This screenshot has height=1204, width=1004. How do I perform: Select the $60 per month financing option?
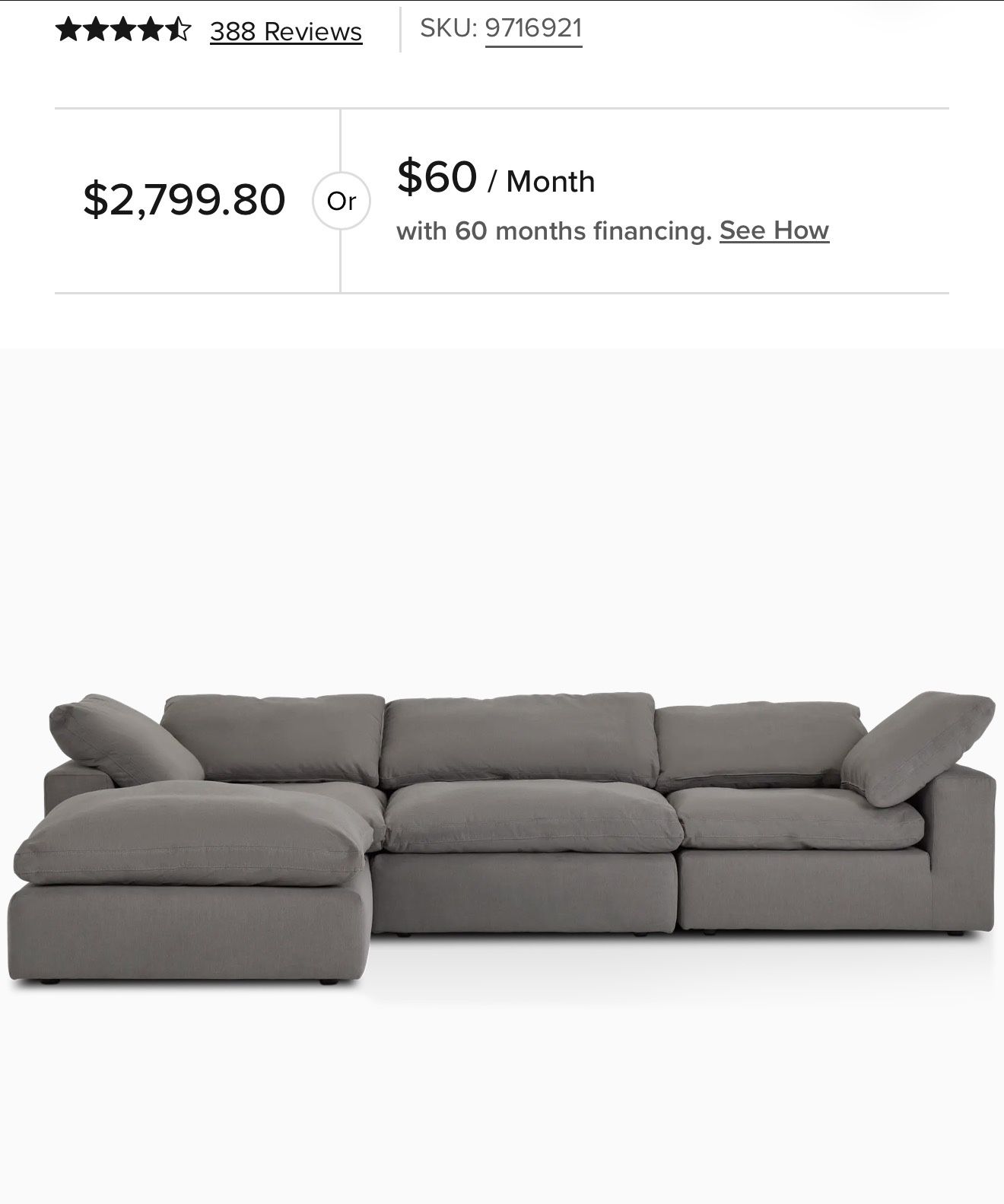(x=435, y=180)
